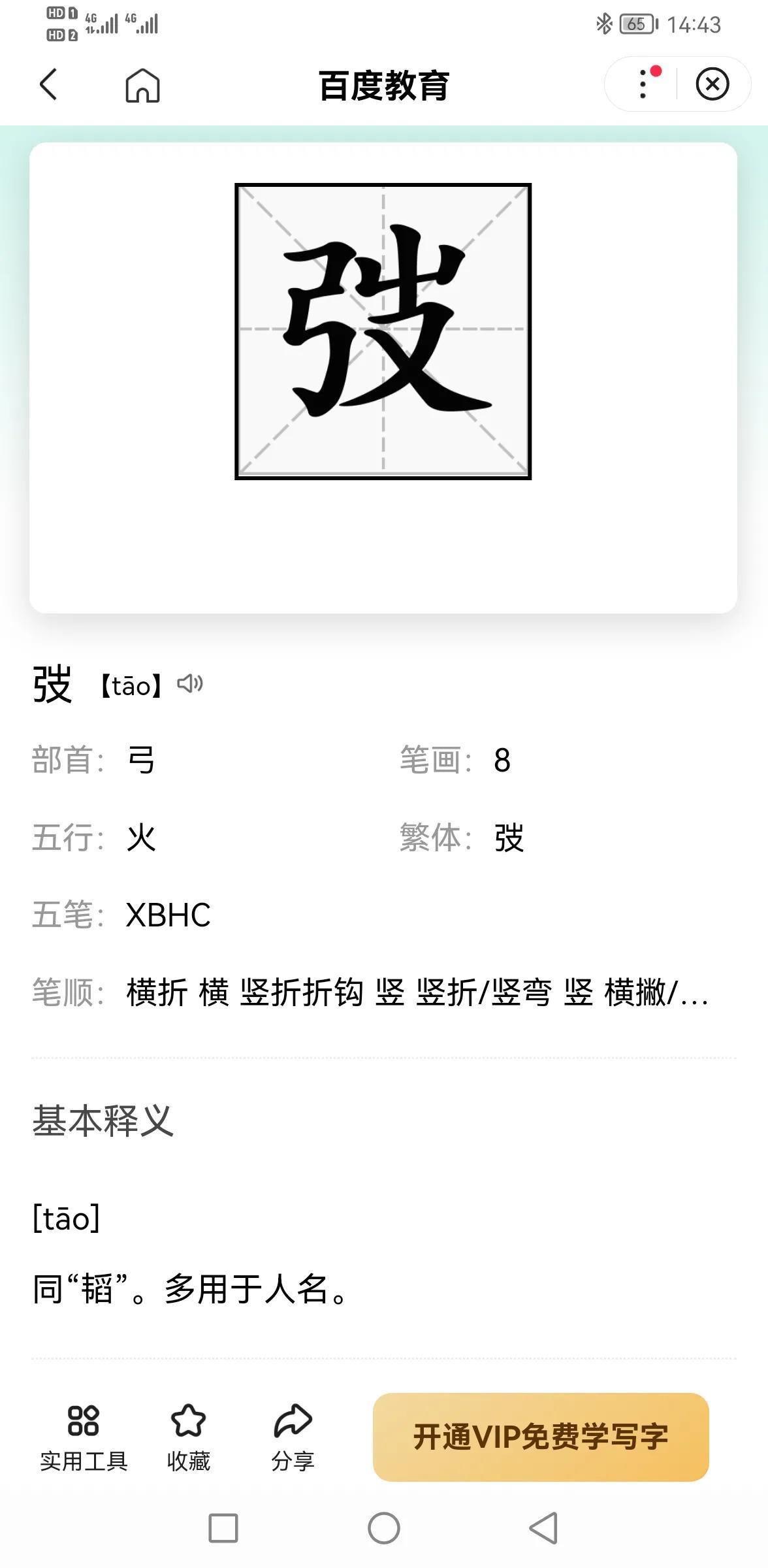Viewport: 768px width, 1568px height.
Task: Add this character to 收藏 favorites
Action: point(188,1437)
